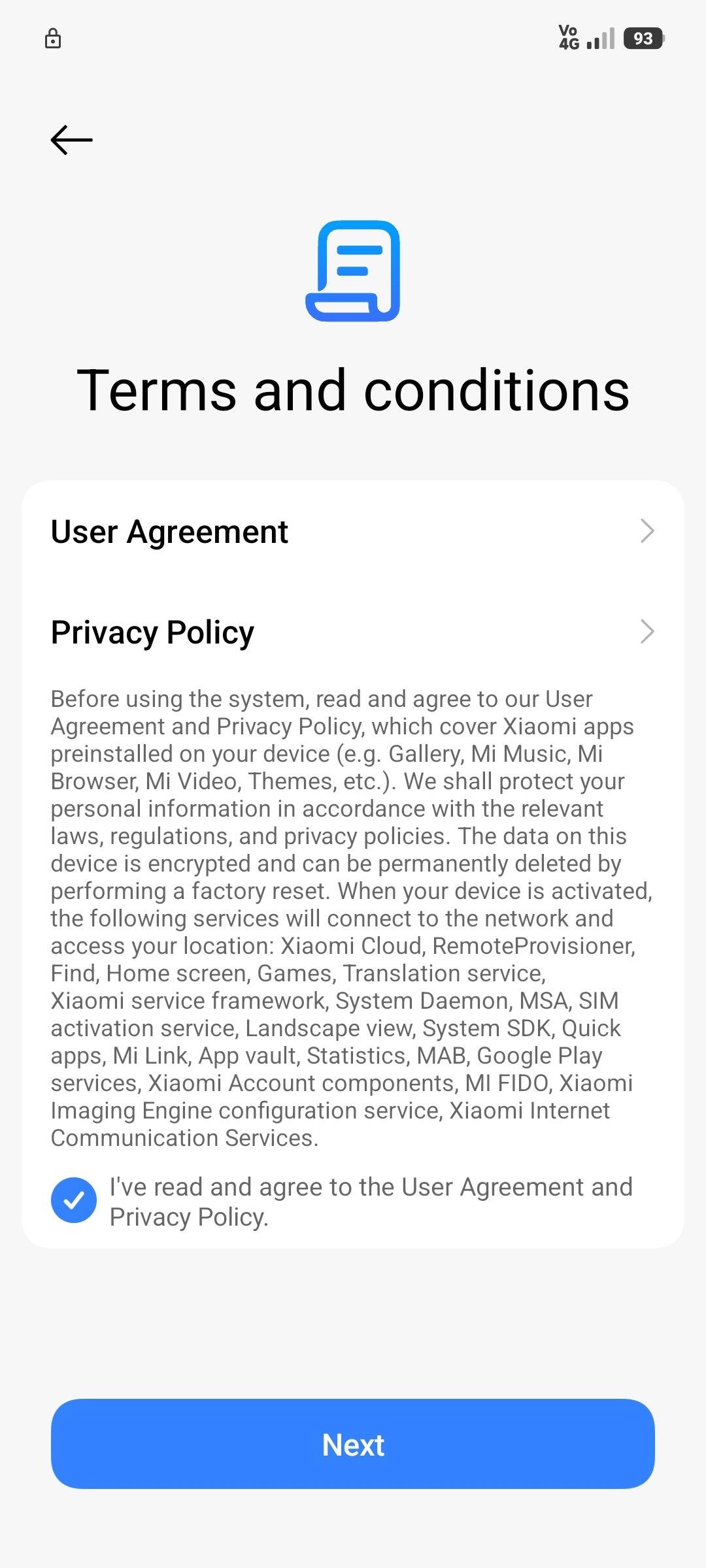Continue with the Next button
Viewport: 706px width, 1568px height.
pos(353,1445)
